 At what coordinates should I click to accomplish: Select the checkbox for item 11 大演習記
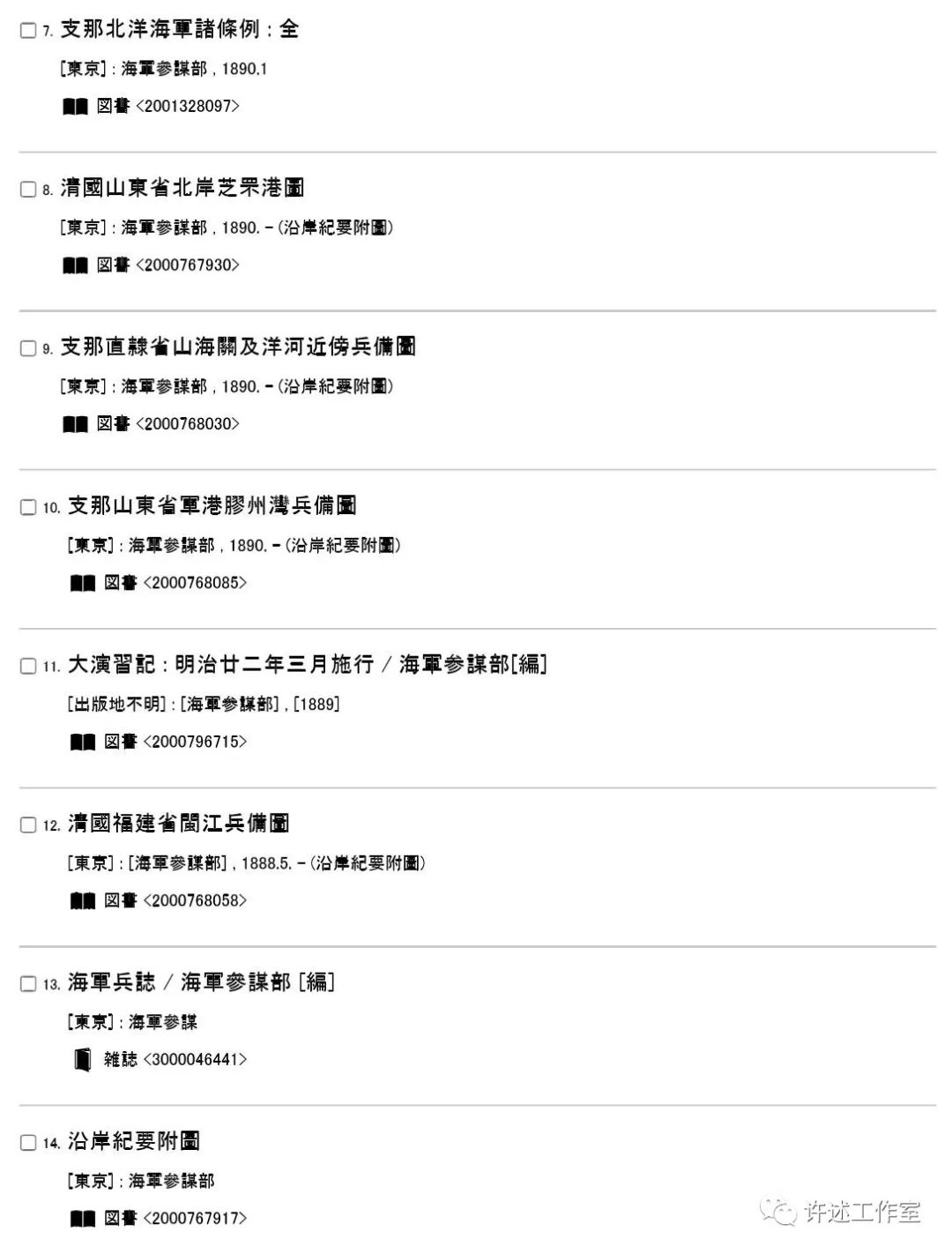[28, 666]
